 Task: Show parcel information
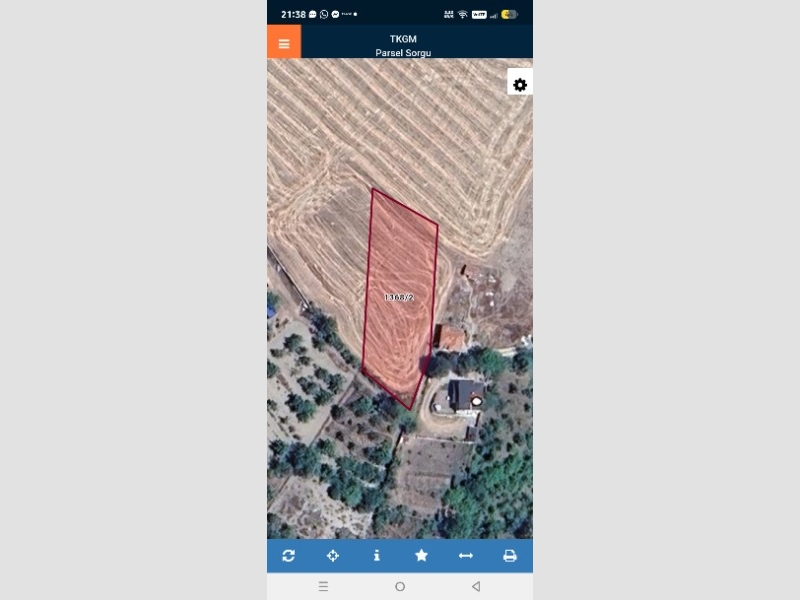click(377, 556)
